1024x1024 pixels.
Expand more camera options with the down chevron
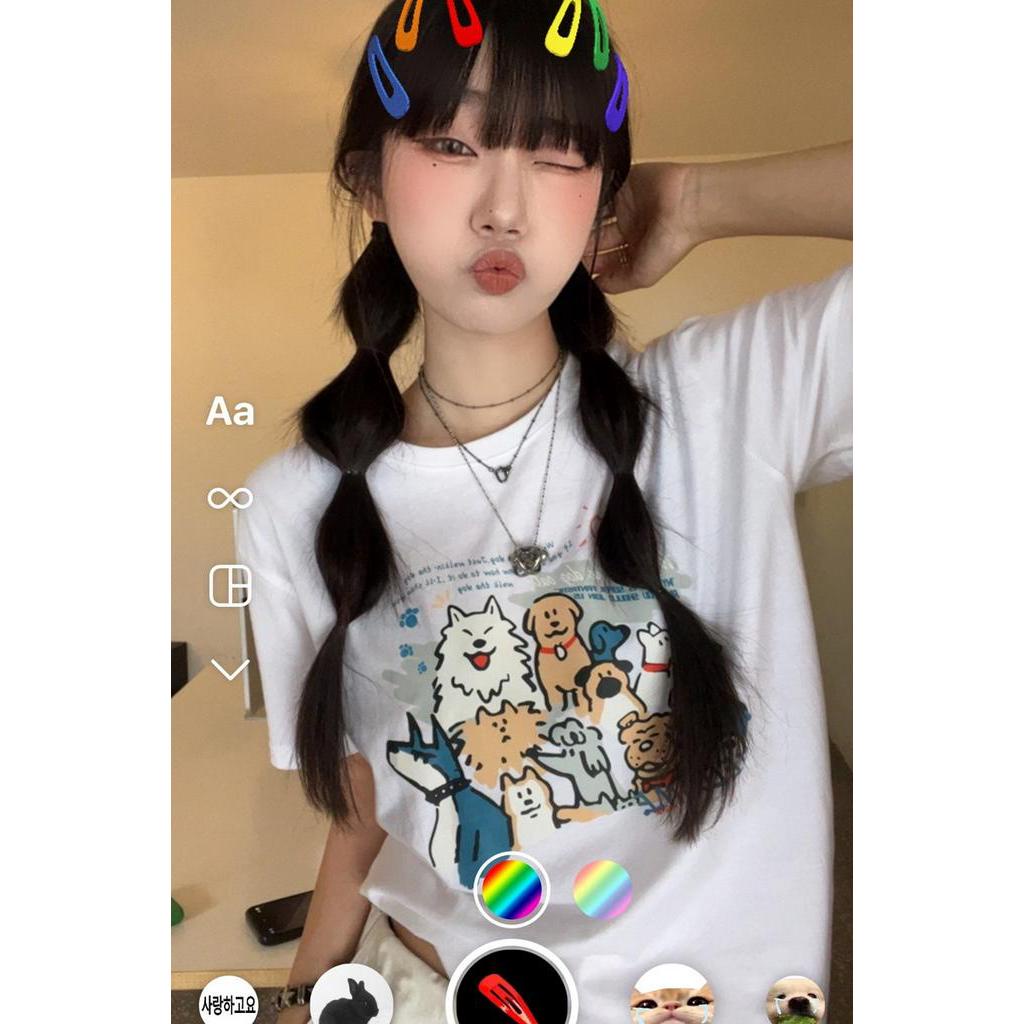coord(230,669)
